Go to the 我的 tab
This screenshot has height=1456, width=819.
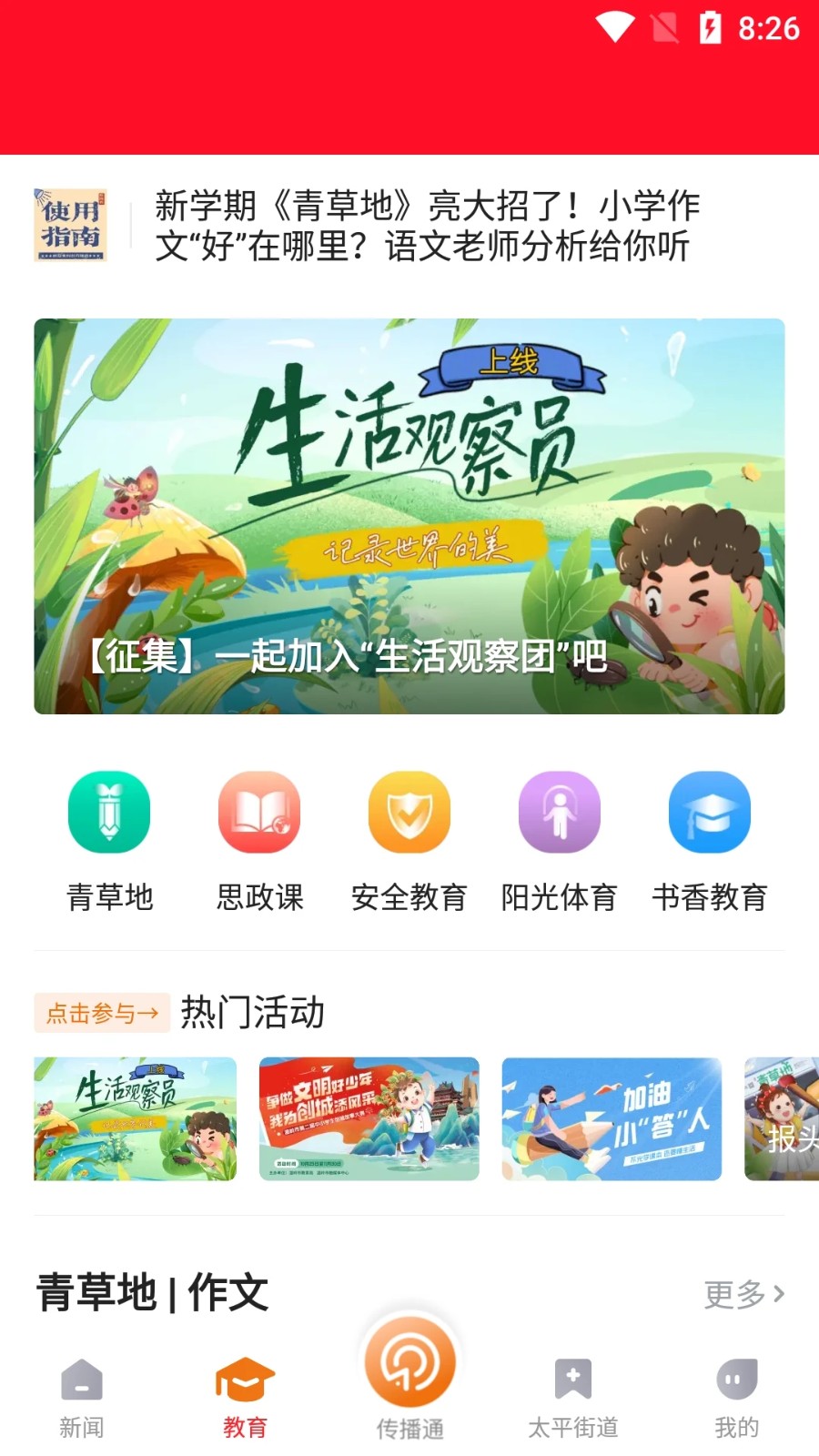click(x=736, y=1399)
